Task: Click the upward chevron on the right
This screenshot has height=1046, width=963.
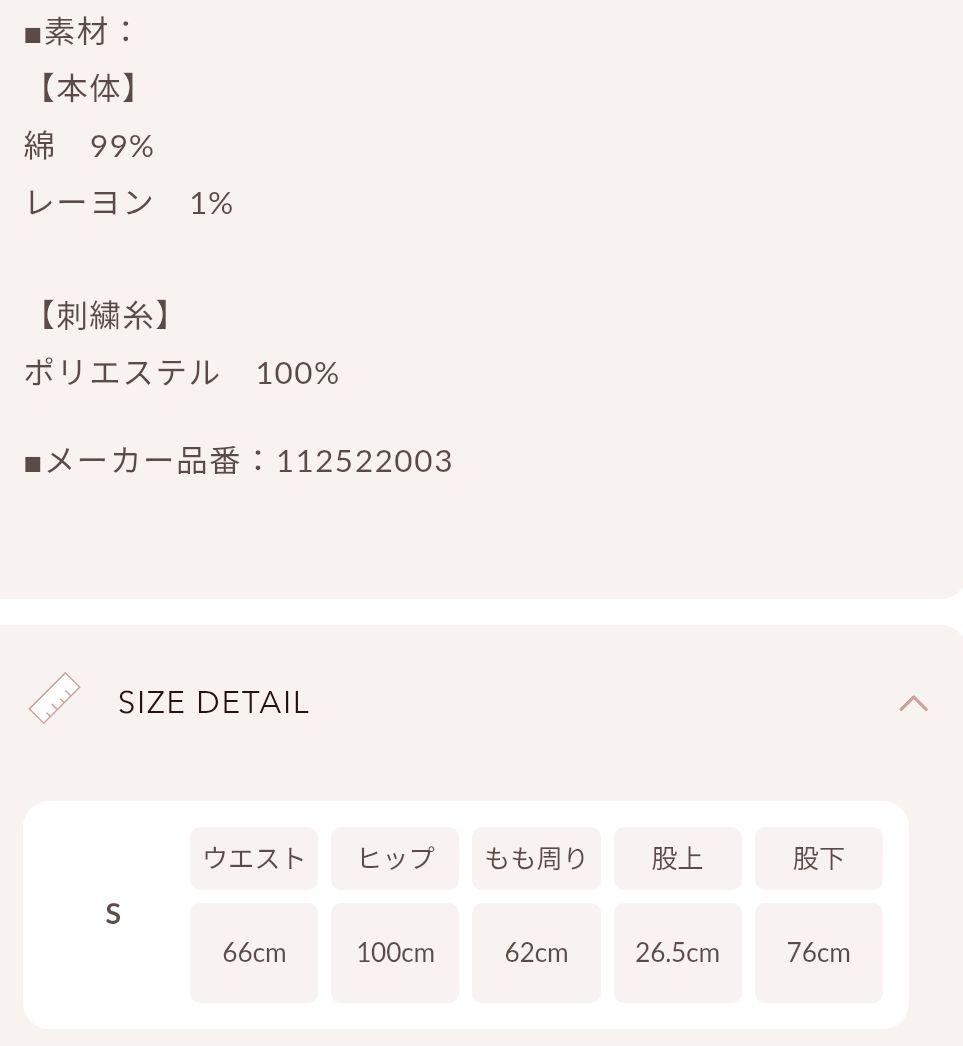Action: [x=913, y=702]
